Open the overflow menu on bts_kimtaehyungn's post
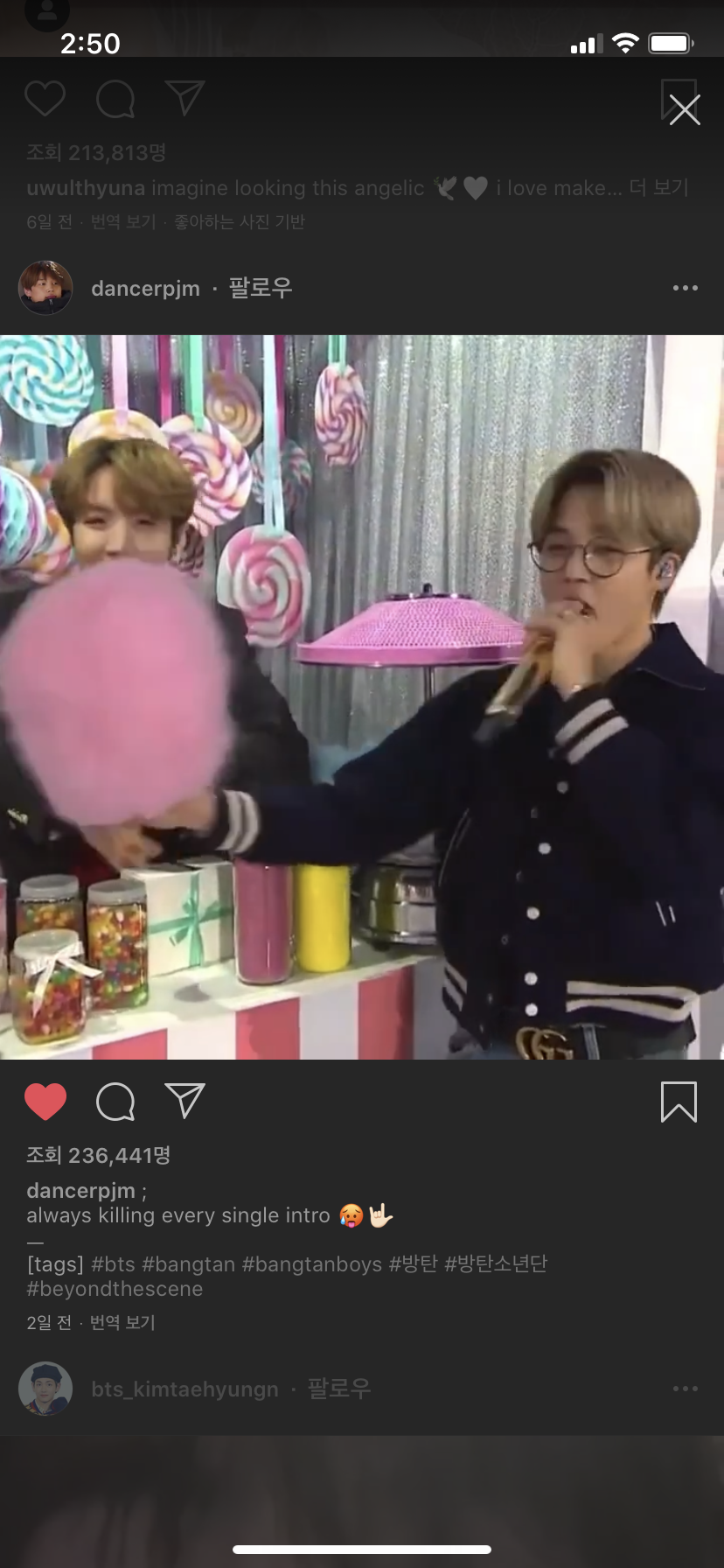The image size is (724, 1568). 685,1389
